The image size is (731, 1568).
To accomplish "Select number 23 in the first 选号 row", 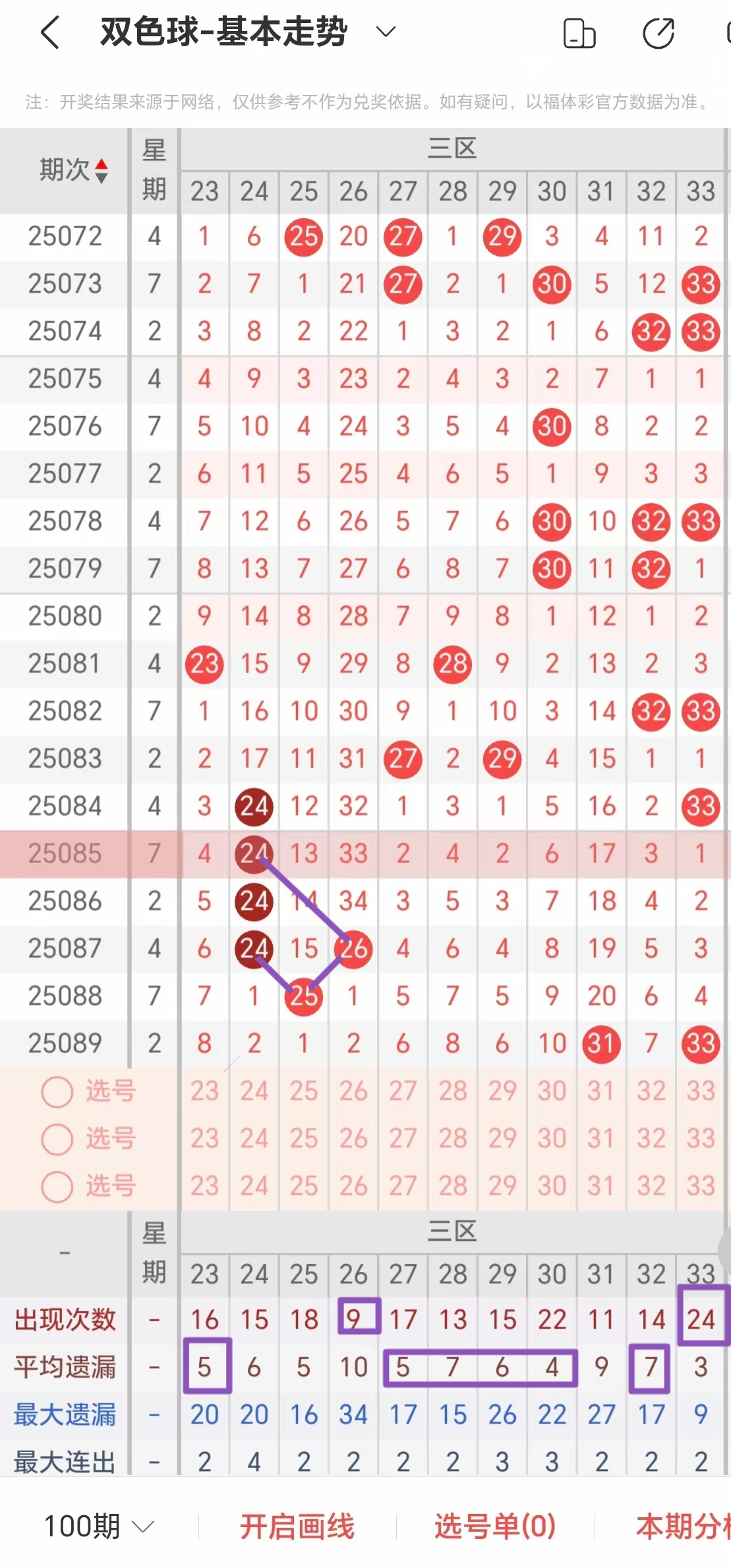I will [204, 1091].
